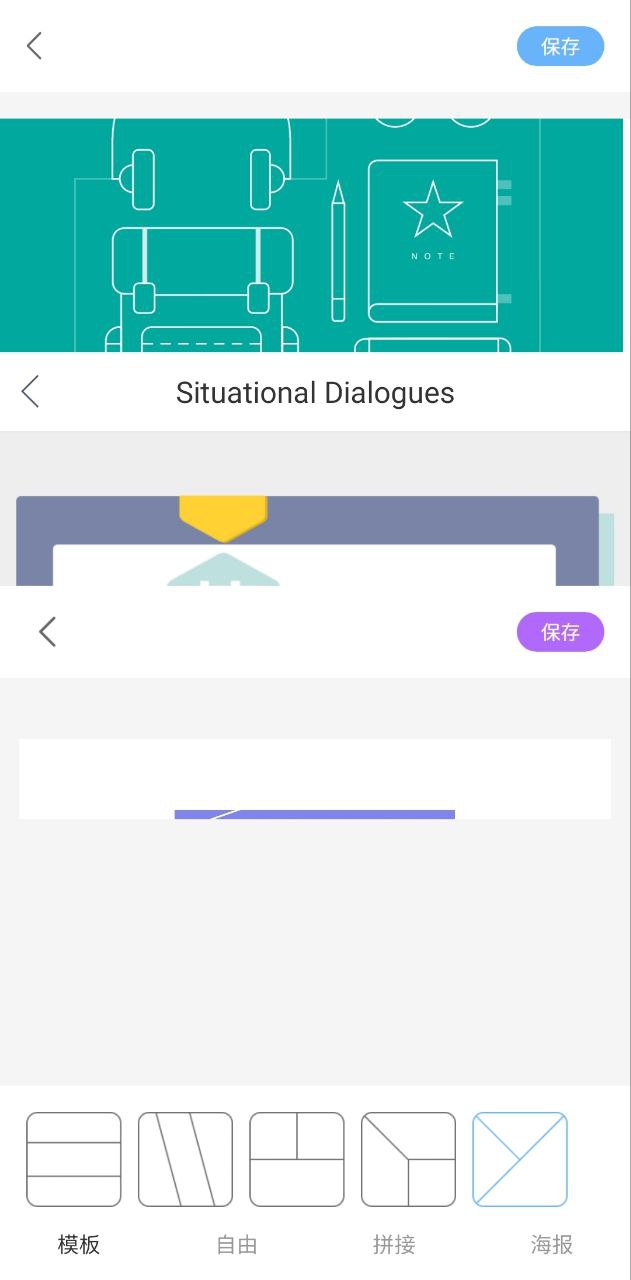
Task: Tap the blue 保存 save button
Action: point(560,47)
